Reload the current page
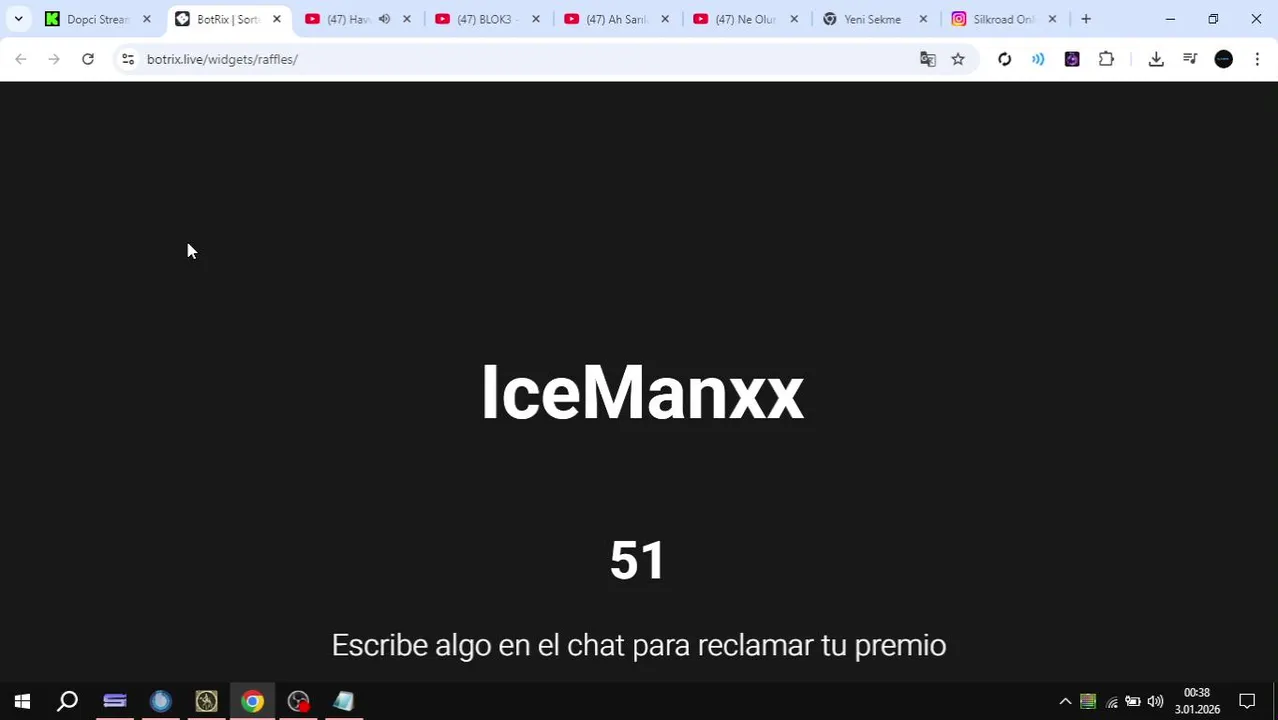1278x720 pixels. 88,59
